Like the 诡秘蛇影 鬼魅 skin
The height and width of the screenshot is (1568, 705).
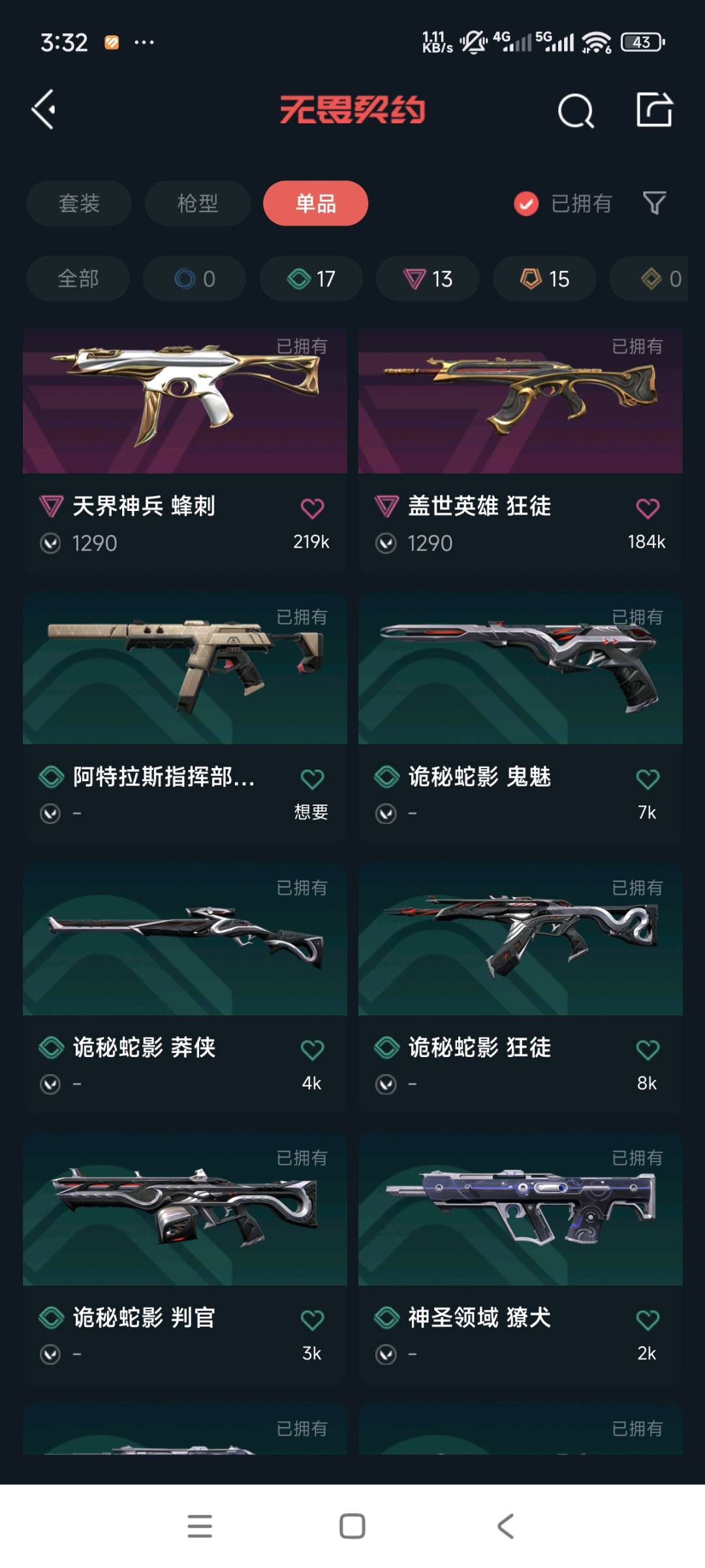tap(648, 779)
